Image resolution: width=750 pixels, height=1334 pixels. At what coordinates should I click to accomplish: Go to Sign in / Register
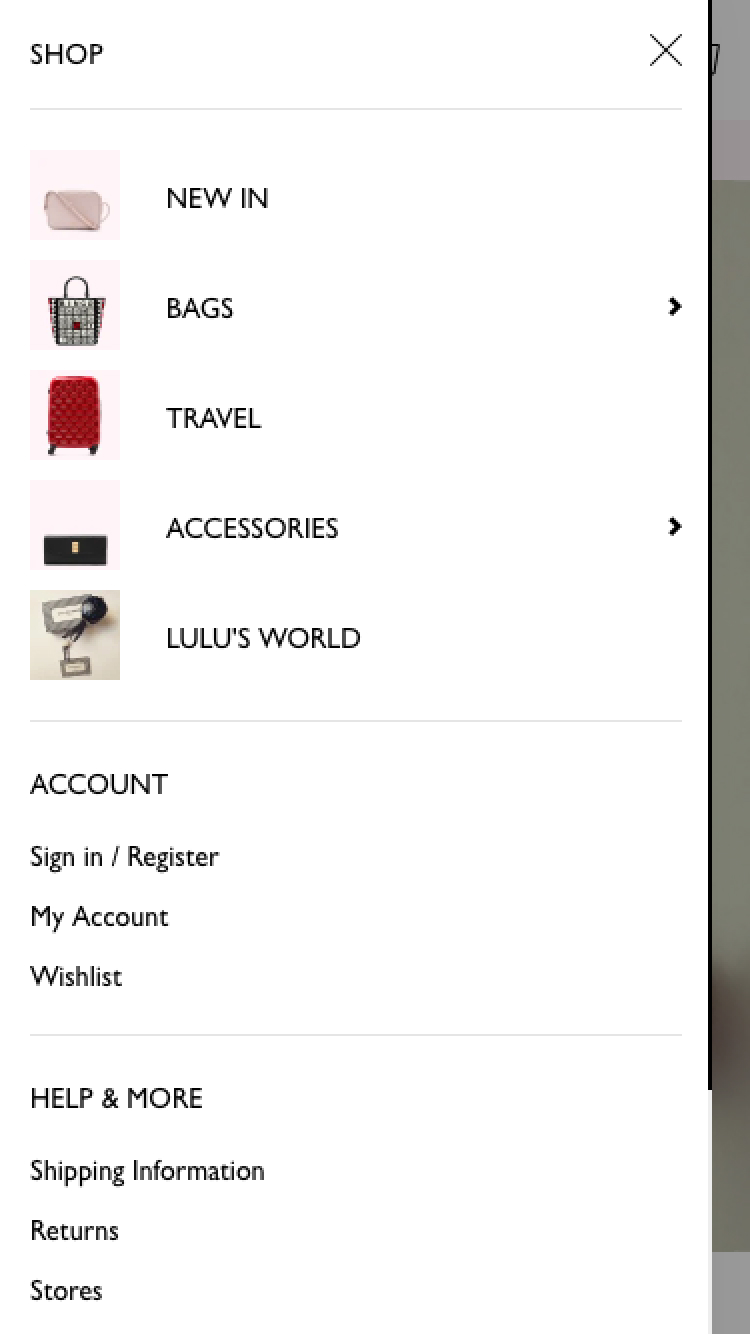[x=124, y=857]
